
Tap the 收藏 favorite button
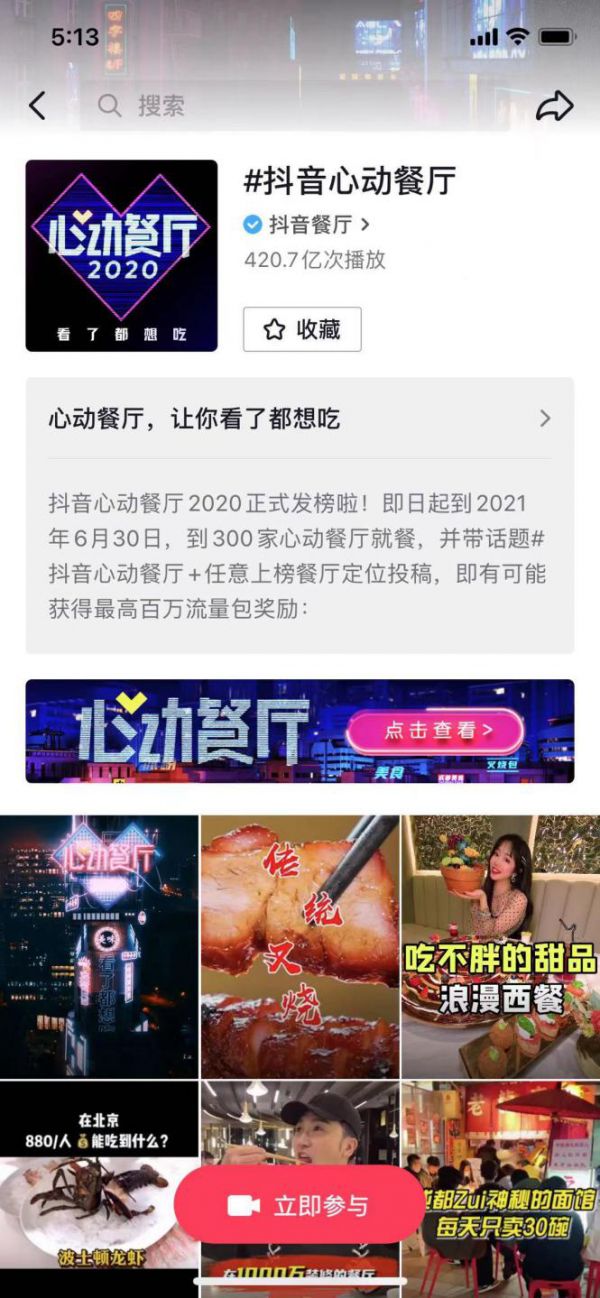(302, 329)
